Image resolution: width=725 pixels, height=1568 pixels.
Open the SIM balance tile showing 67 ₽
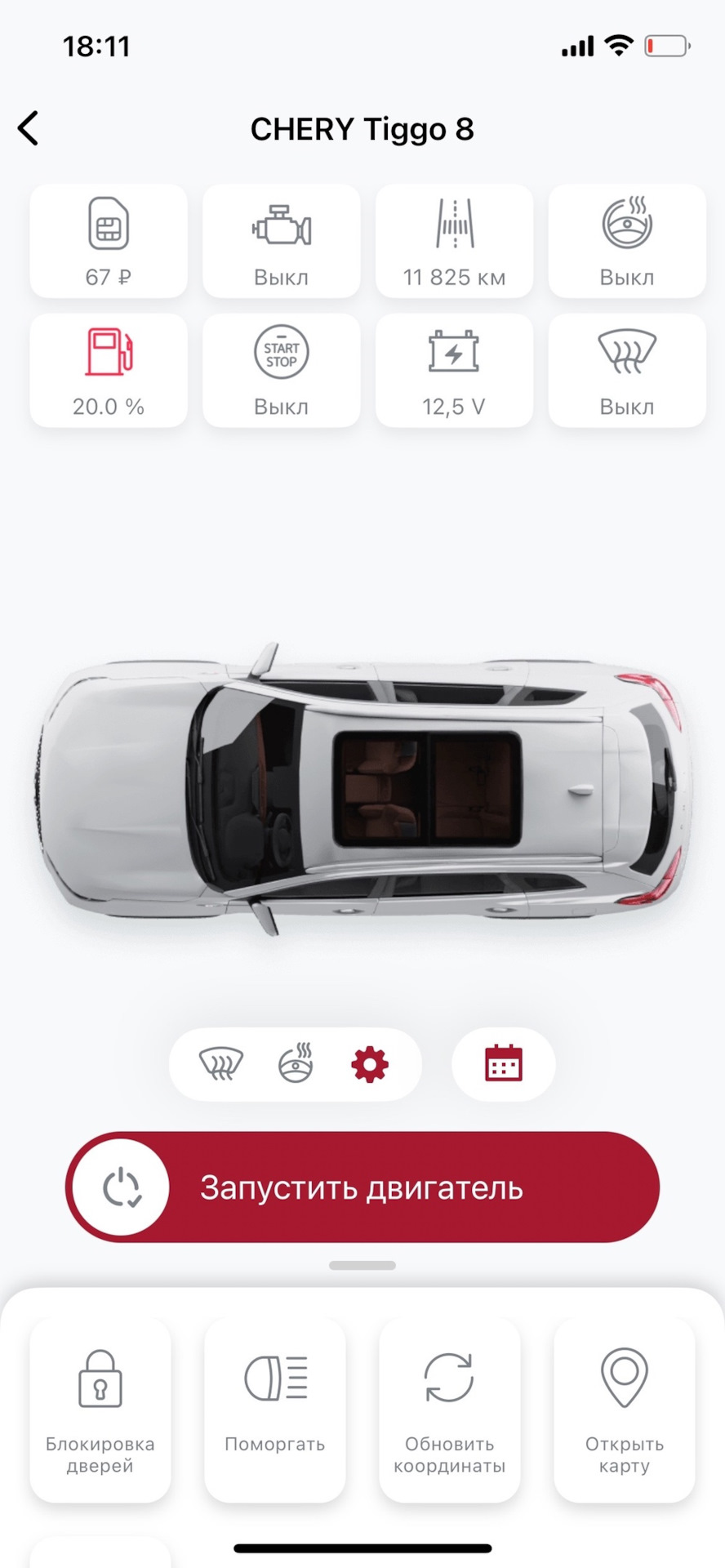click(109, 241)
